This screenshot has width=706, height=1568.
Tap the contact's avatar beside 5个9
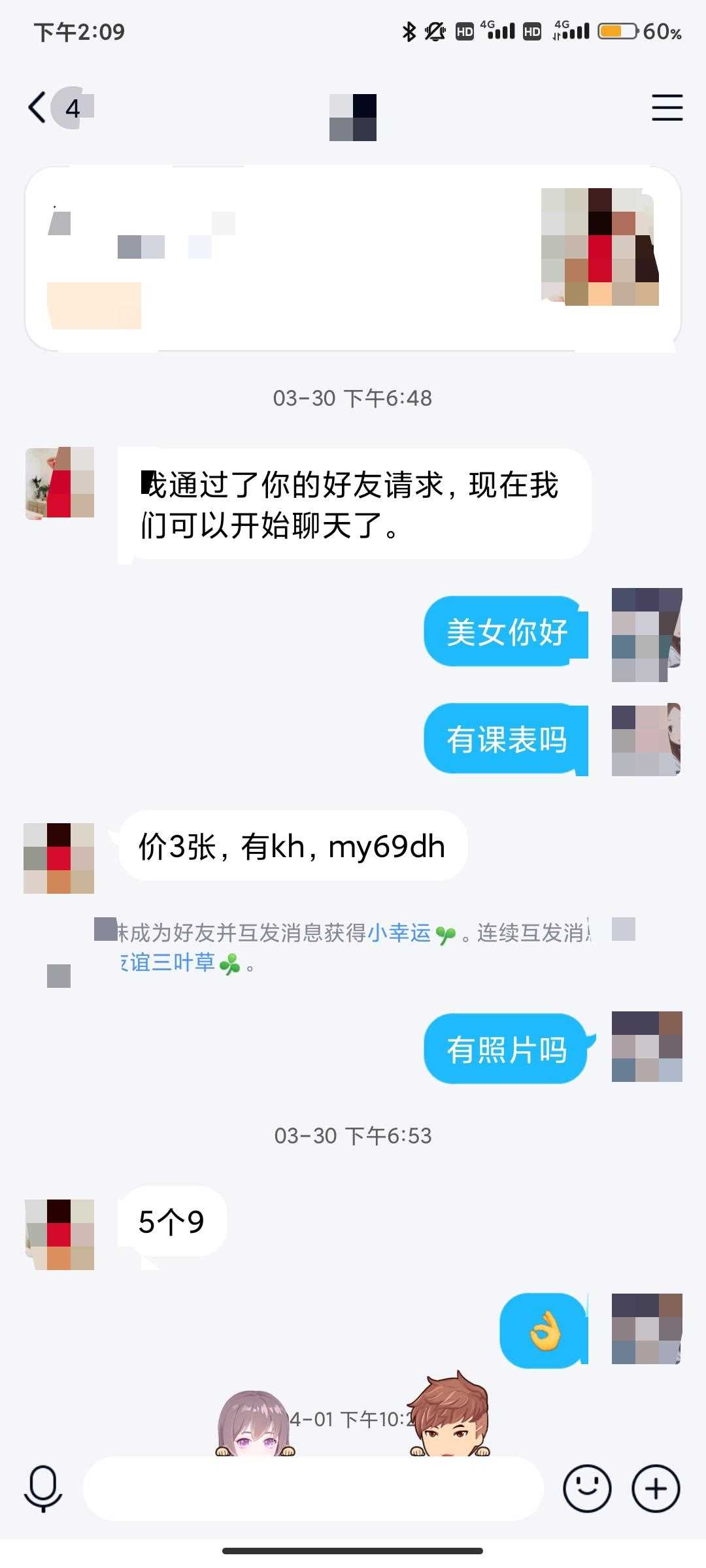[x=59, y=1235]
